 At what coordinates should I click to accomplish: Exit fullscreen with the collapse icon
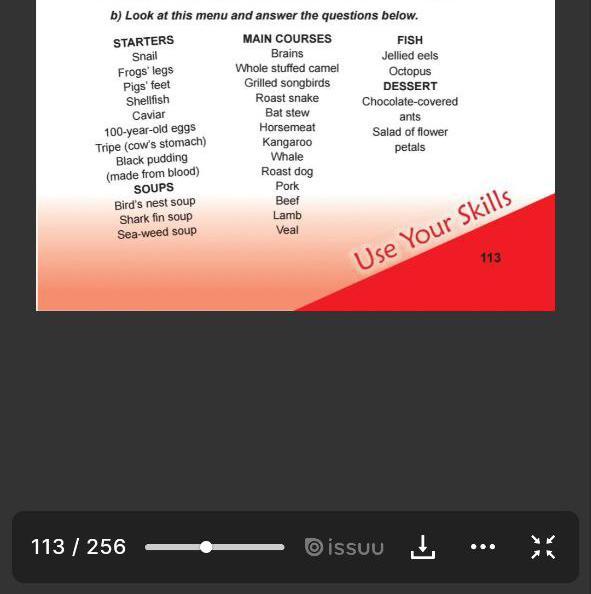point(543,547)
